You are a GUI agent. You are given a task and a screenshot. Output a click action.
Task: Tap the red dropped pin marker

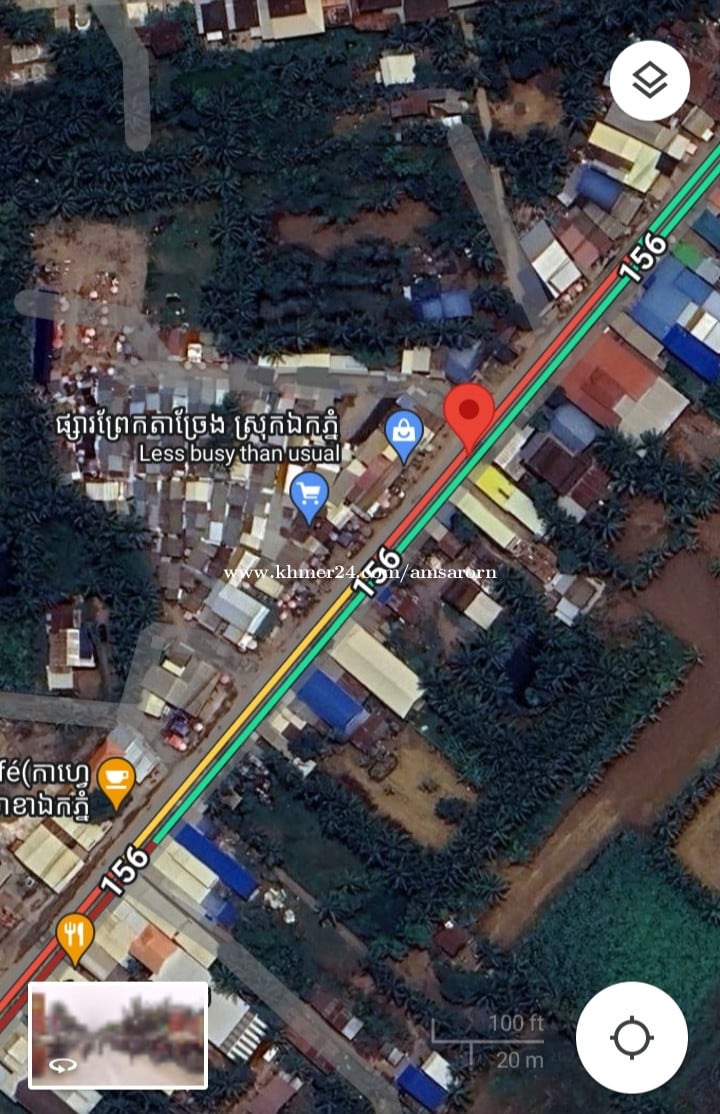(469, 413)
